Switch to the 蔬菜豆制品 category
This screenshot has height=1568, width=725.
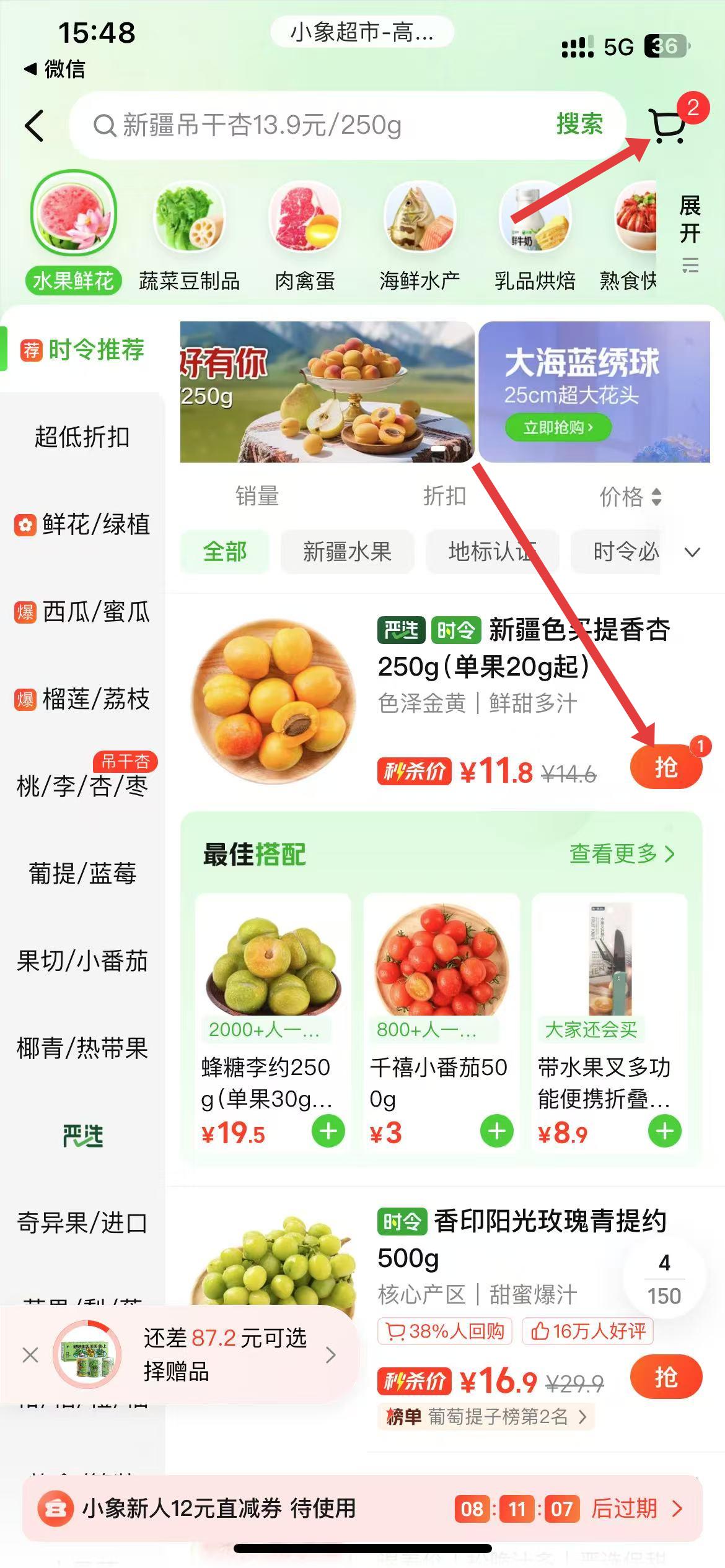pyautogui.click(x=189, y=235)
